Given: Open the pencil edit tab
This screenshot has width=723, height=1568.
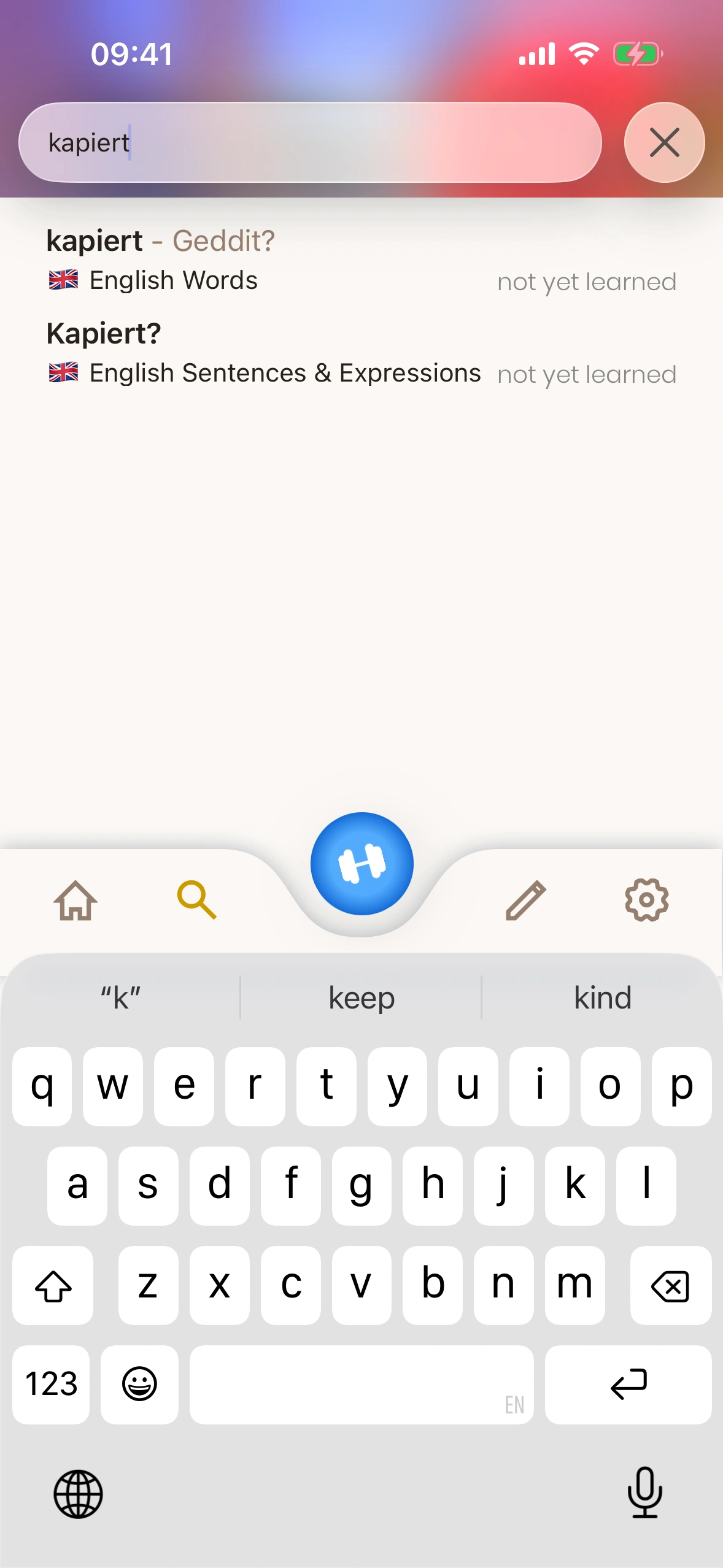Looking at the screenshot, I should (526, 901).
